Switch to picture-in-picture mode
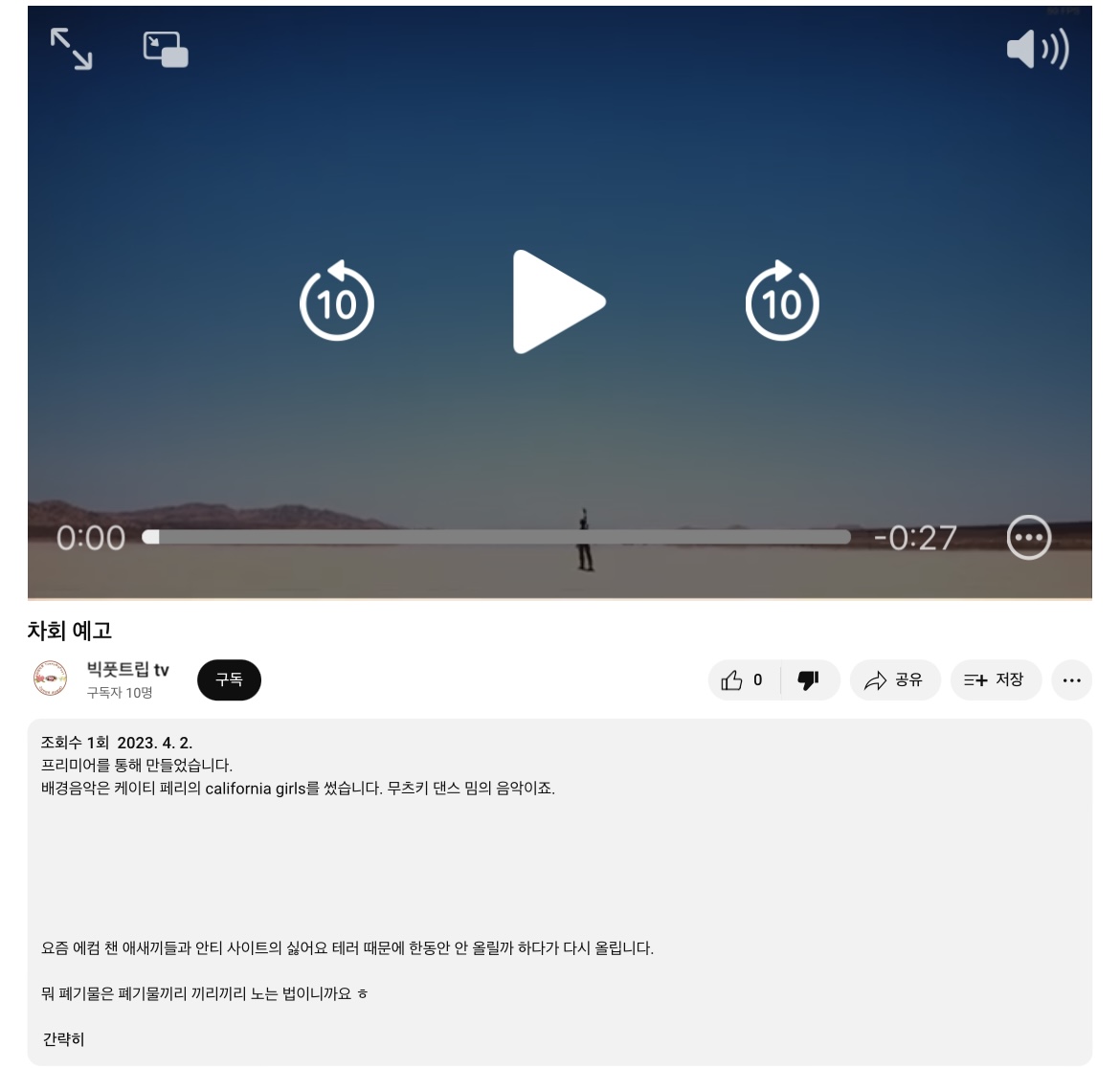1120x1068 pixels. (166, 50)
